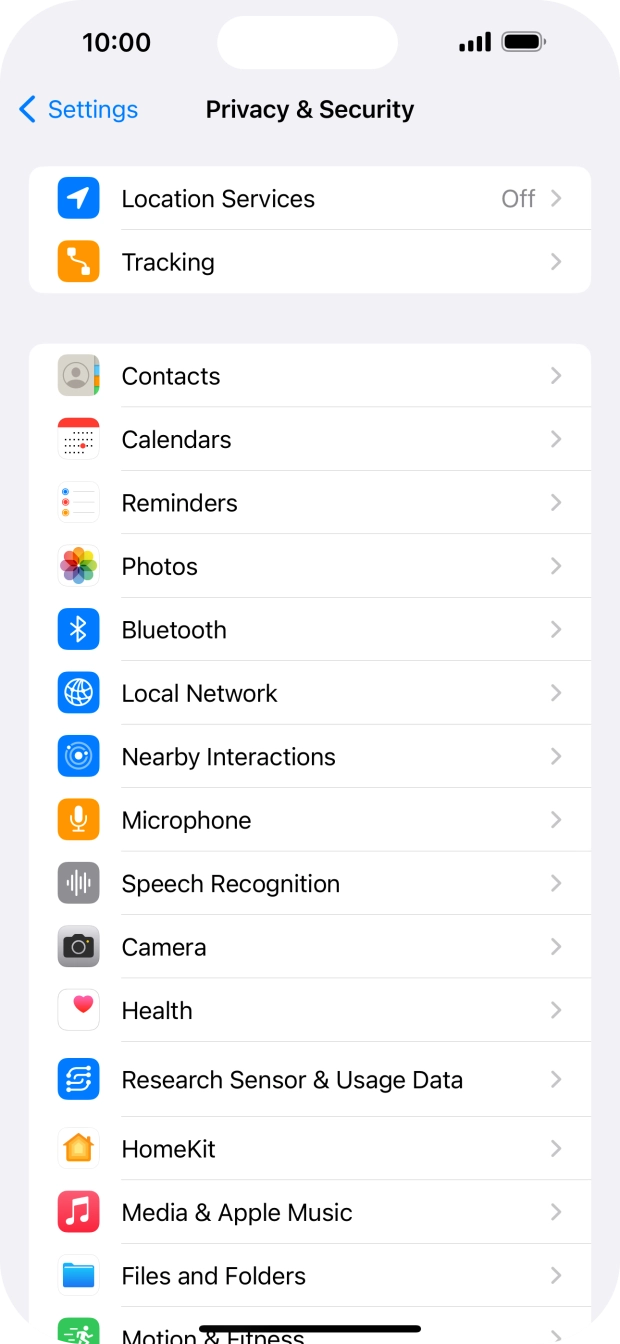The image size is (620, 1344).
Task: Go back to Settings
Action: click(78, 109)
